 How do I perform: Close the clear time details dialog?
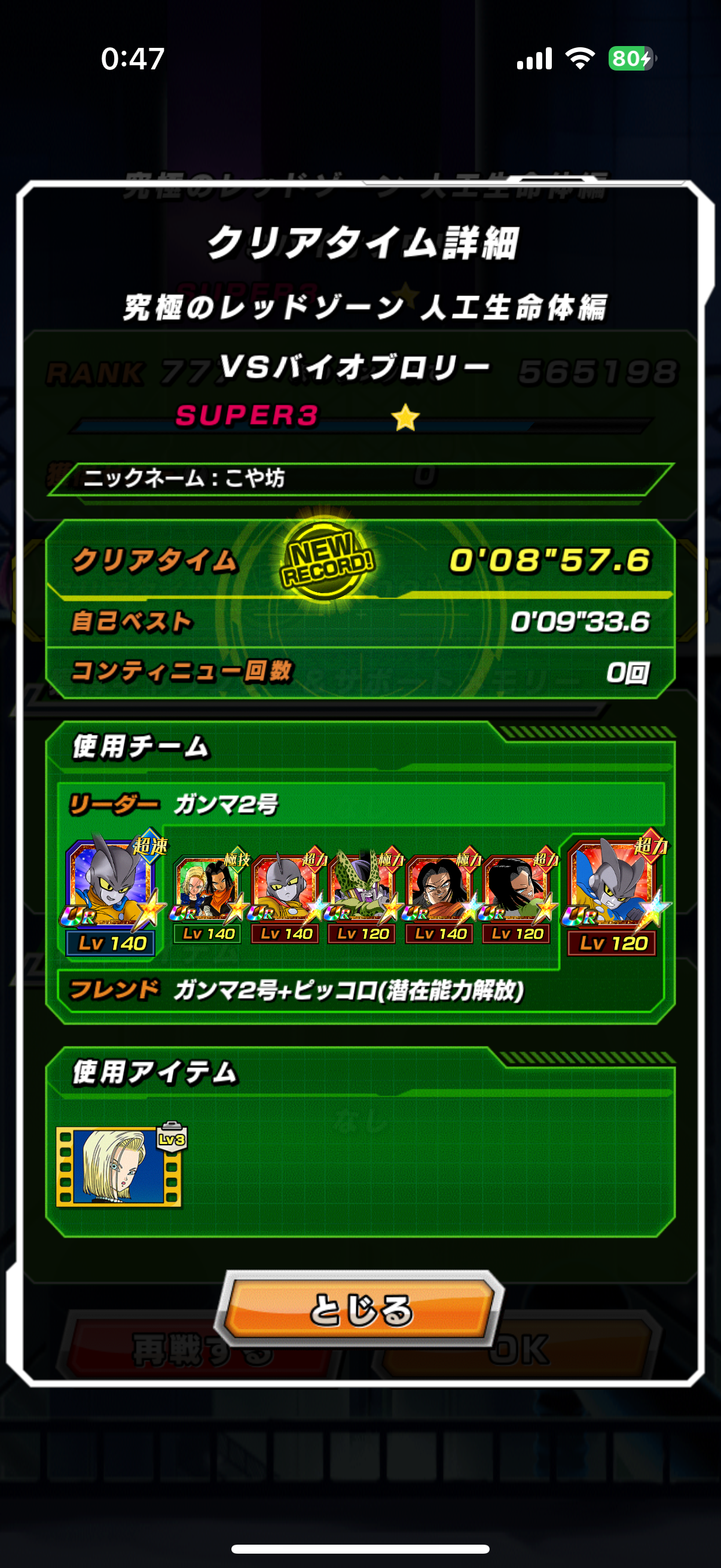(x=360, y=1310)
